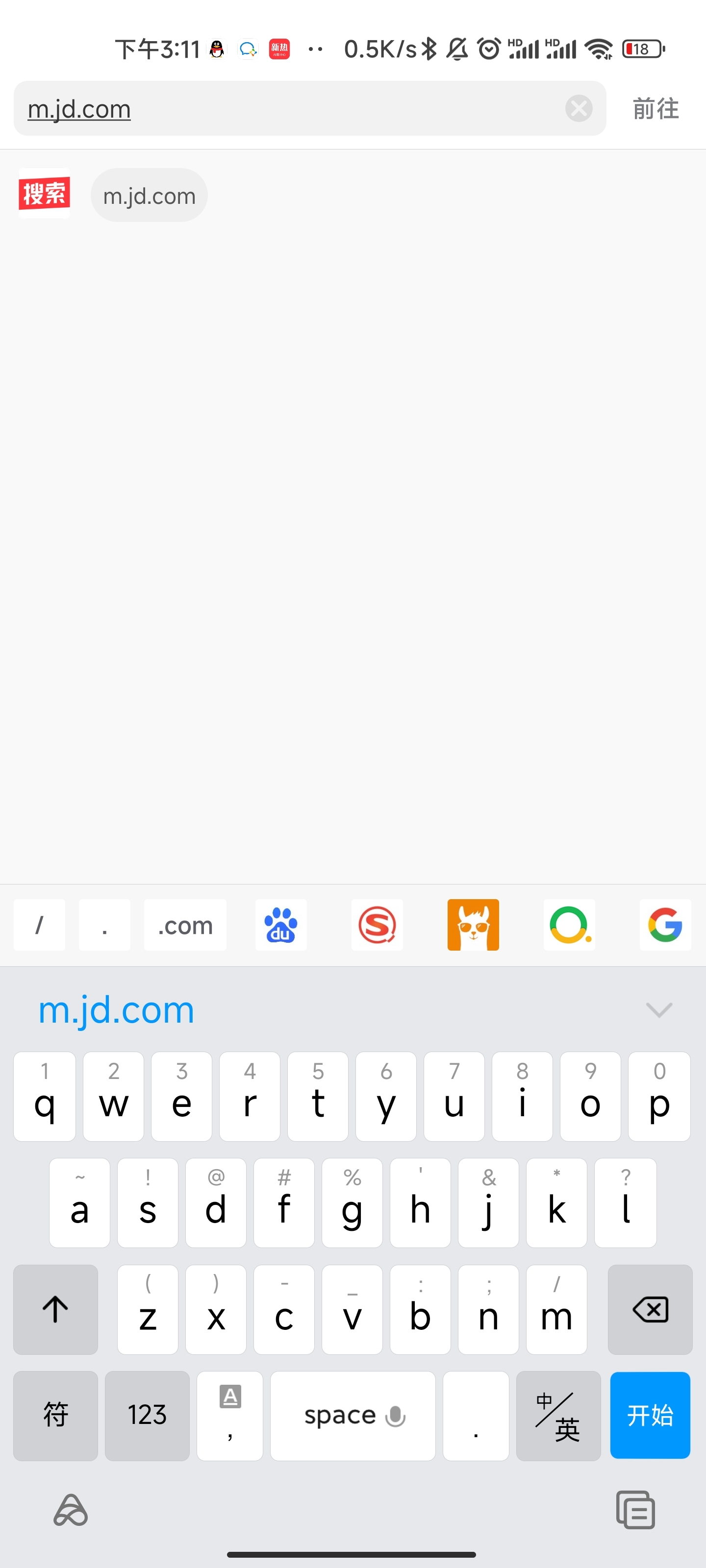The width and height of the screenshot is (706, 1568).
Task: Toggle the 中/英 language key
Action: tap(558, 1415)
